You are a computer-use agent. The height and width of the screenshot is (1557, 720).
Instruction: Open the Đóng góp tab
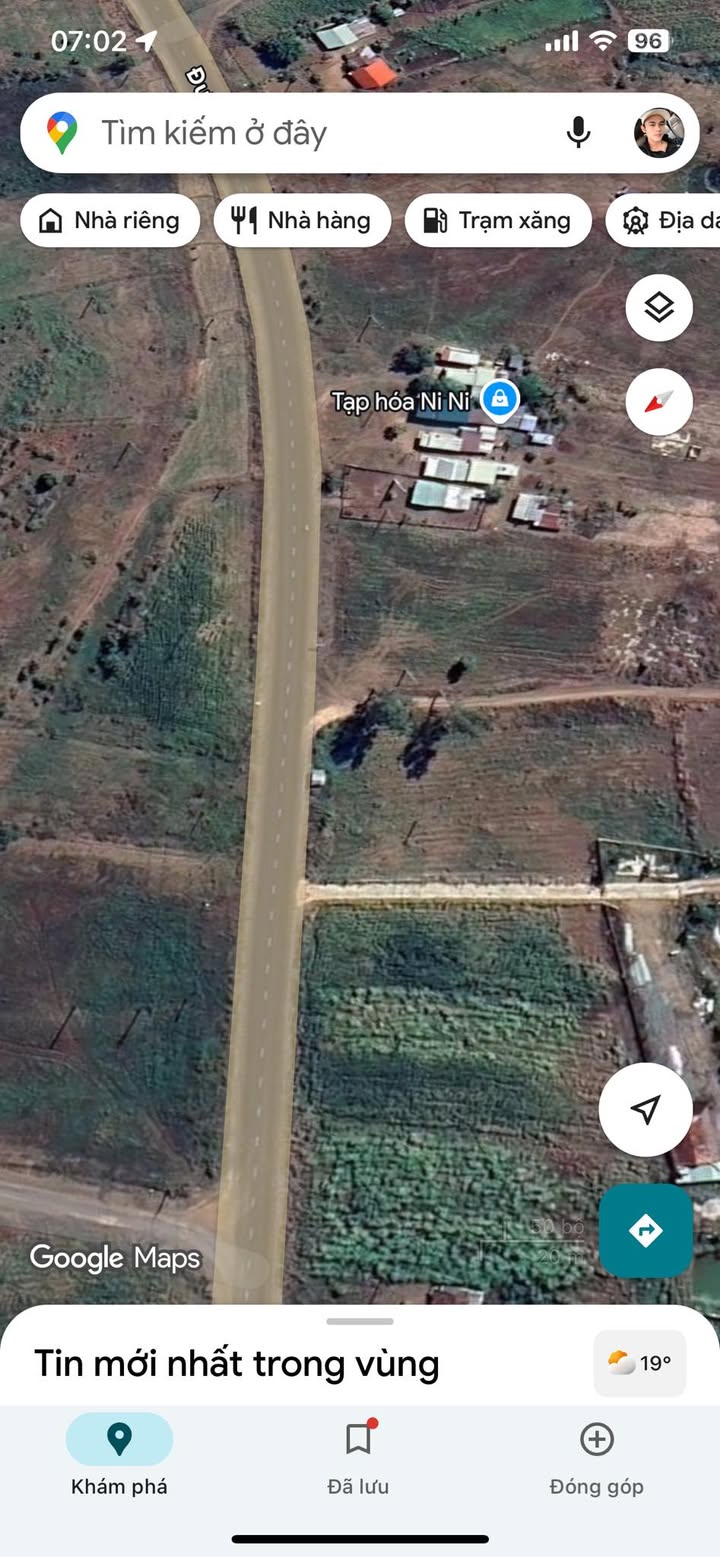(597, 1454)
